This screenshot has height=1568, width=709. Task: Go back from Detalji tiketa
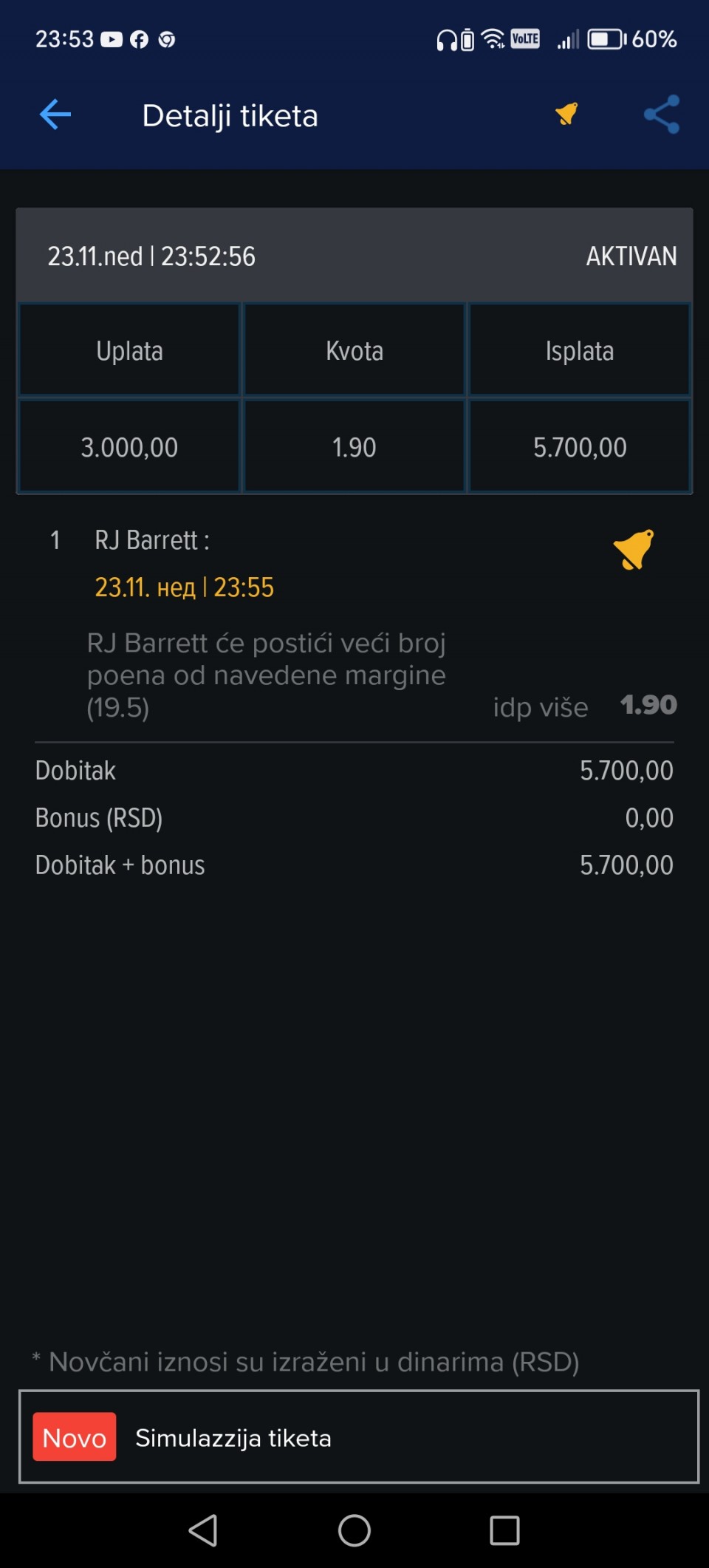point(55,115)
